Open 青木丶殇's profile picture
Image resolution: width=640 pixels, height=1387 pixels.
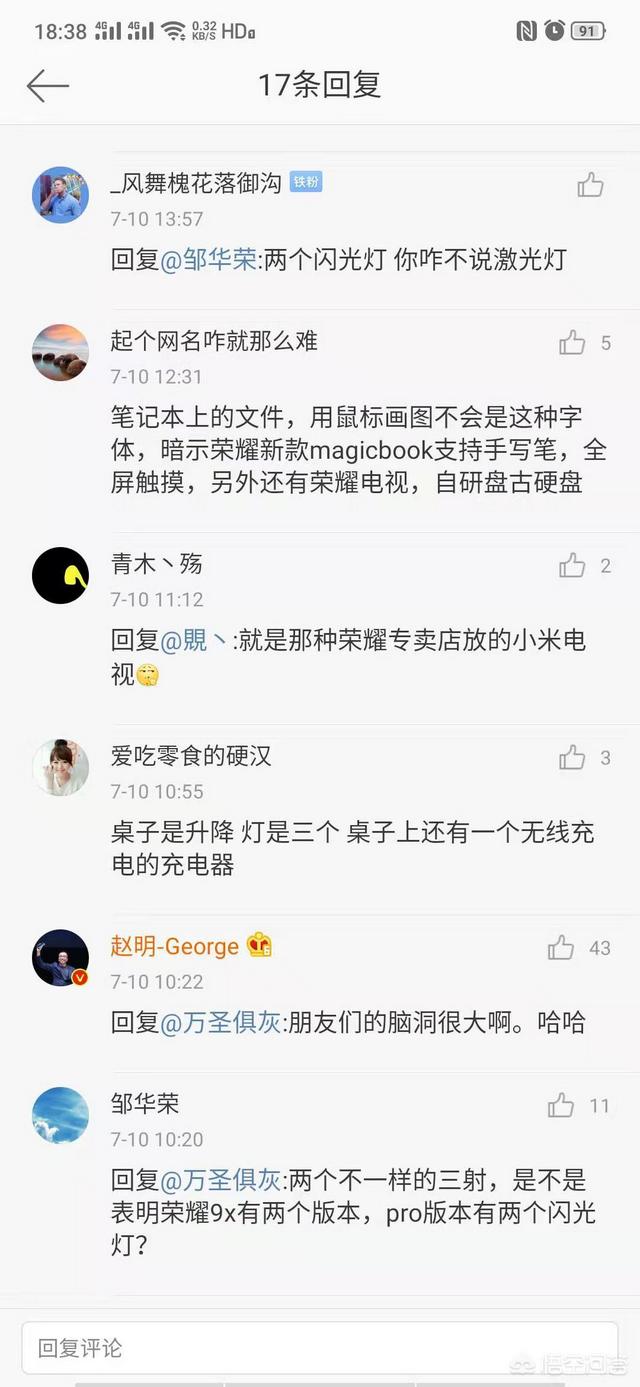[x=60, y=576]
